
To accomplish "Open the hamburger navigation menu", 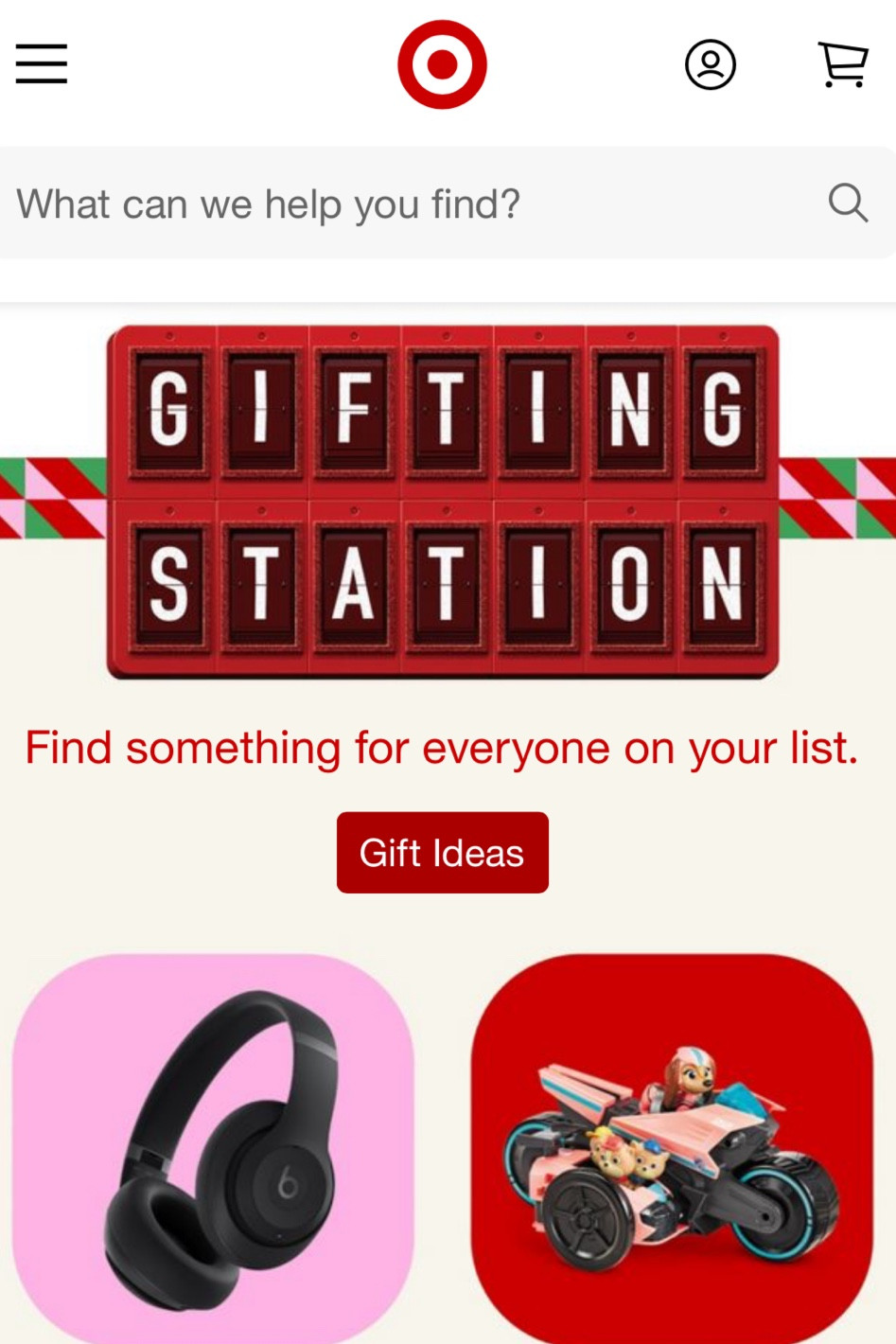I will point(41,63).
